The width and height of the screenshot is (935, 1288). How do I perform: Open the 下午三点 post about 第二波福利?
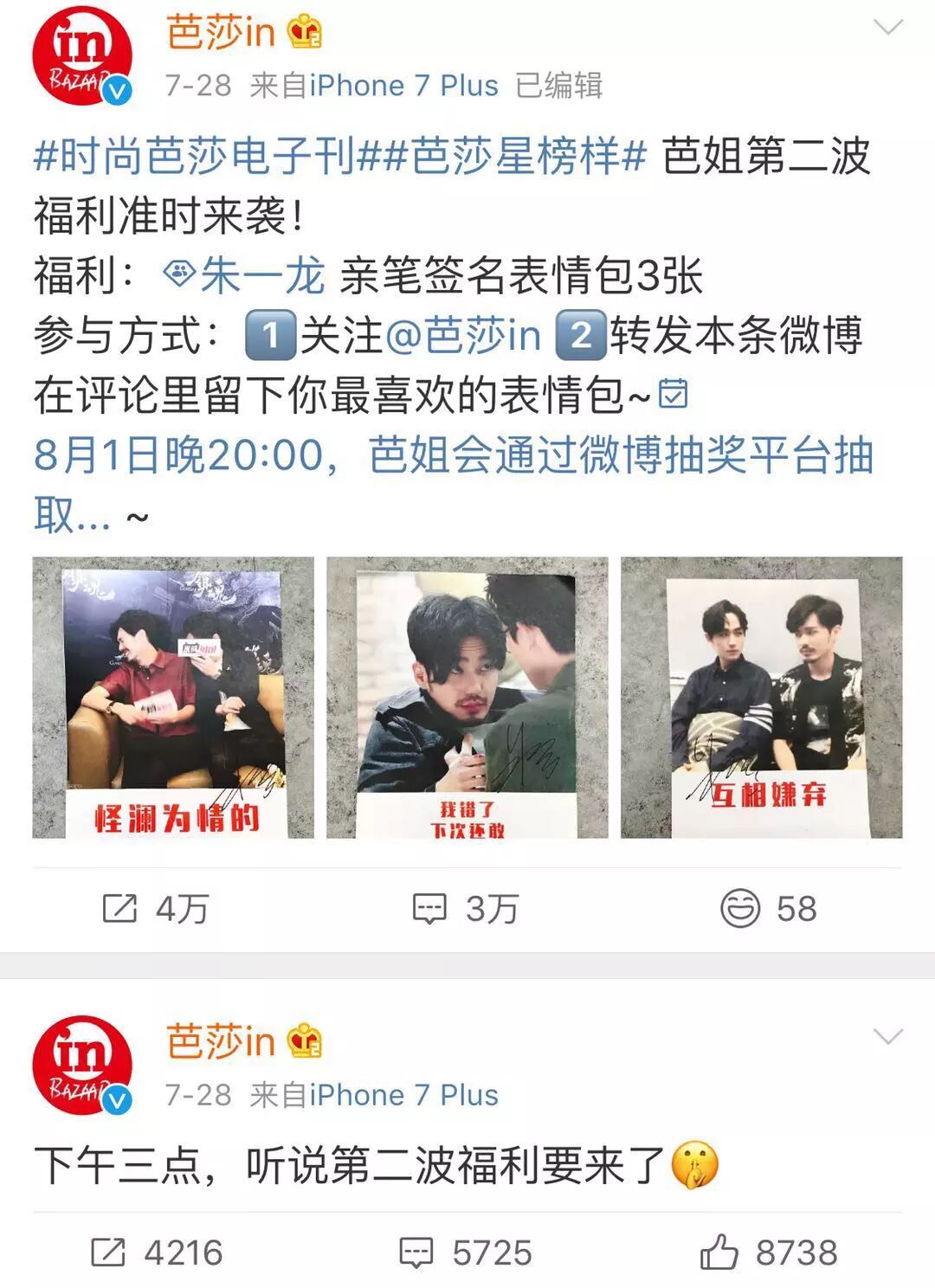(346, 1165)
